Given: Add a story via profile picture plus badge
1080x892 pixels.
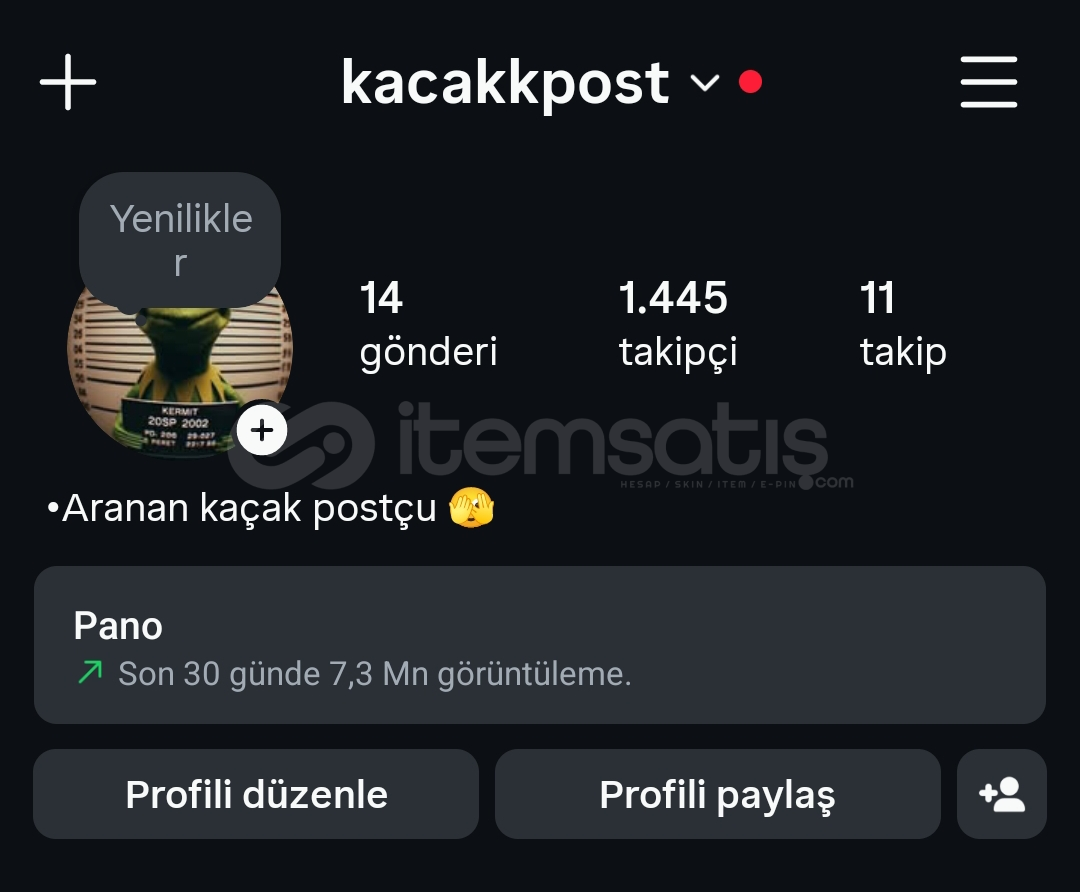Looking at the screenshot, I should pyautogui.click(x=262, y=431).
